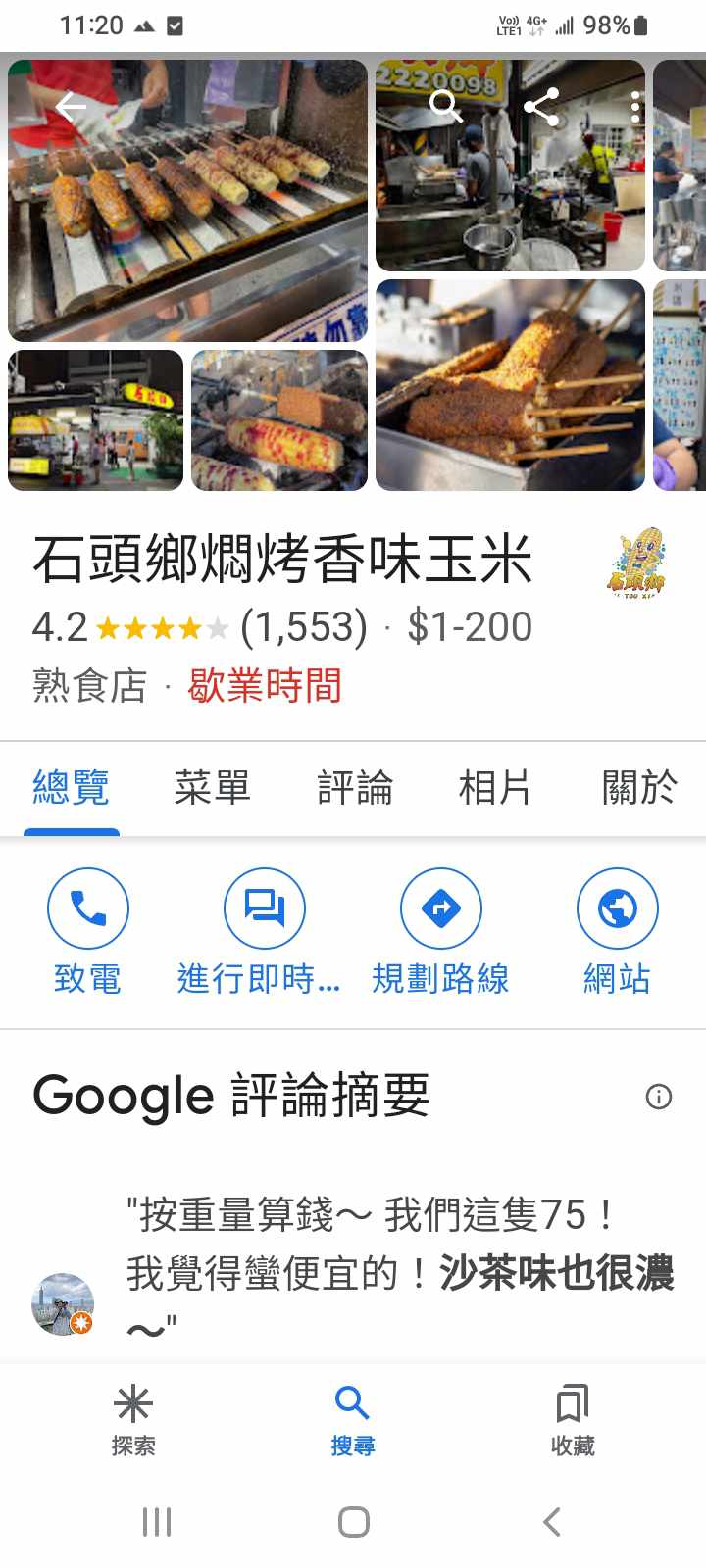Open the 評論 tab
706x1568 pixels.
(354, 788)
